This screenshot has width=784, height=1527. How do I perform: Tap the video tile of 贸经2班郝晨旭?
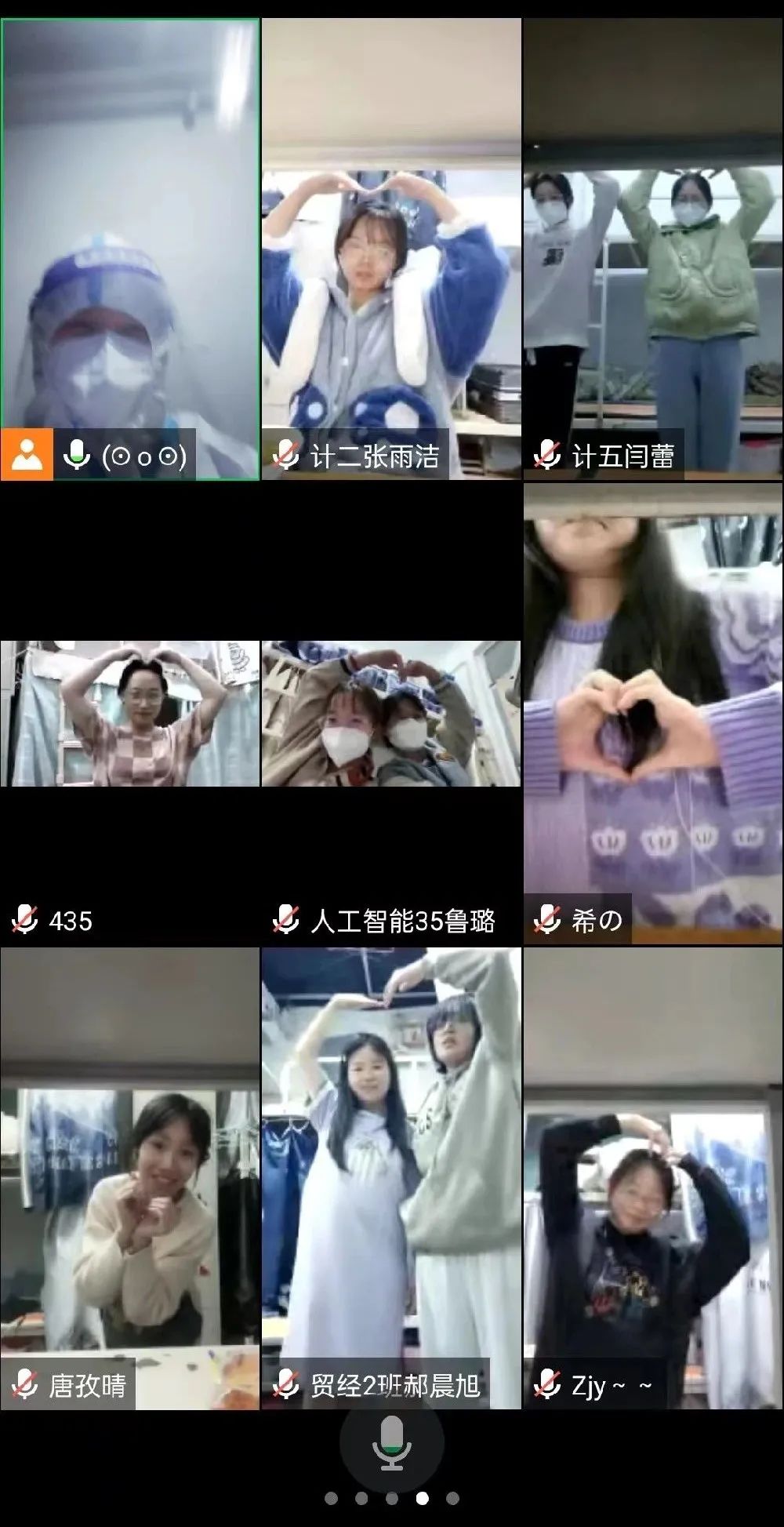[391, 1178]
